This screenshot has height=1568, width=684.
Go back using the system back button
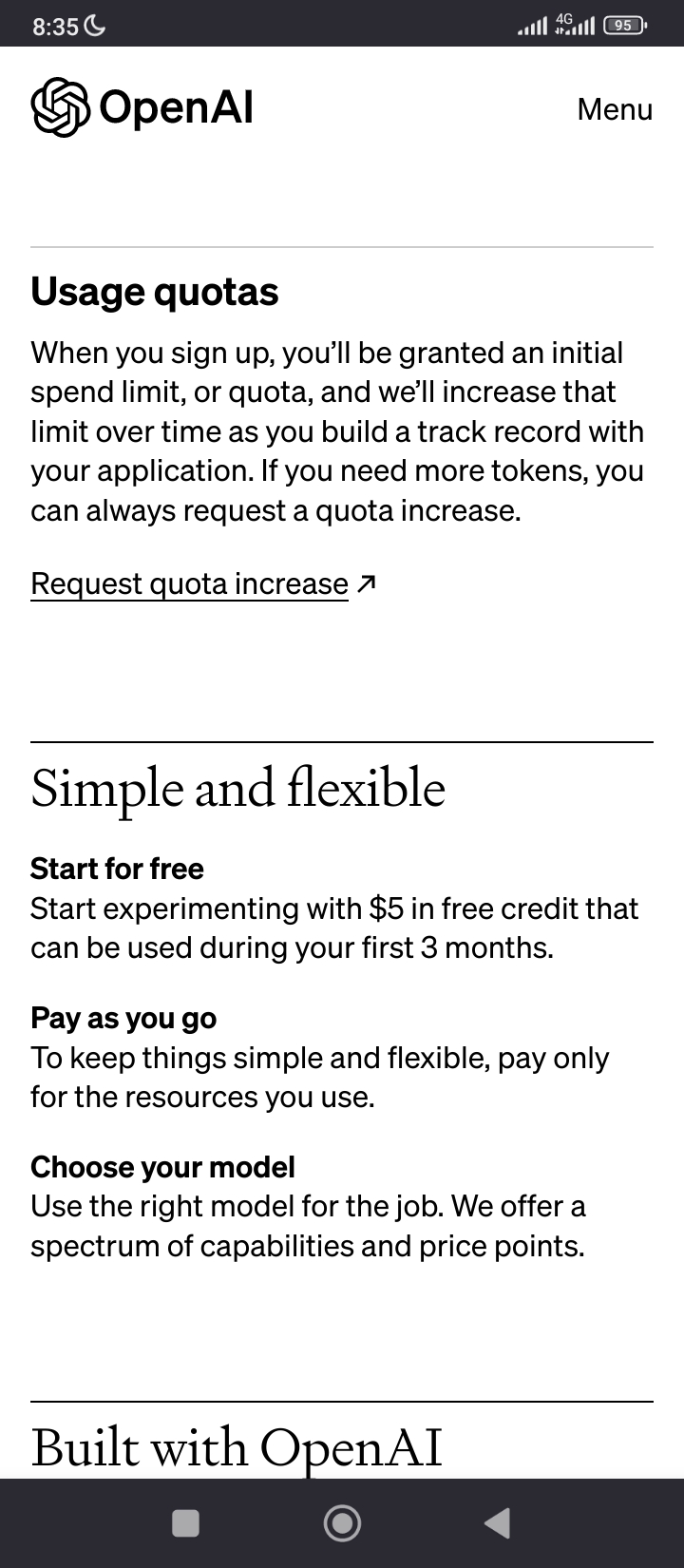[x=497, y=1523]
